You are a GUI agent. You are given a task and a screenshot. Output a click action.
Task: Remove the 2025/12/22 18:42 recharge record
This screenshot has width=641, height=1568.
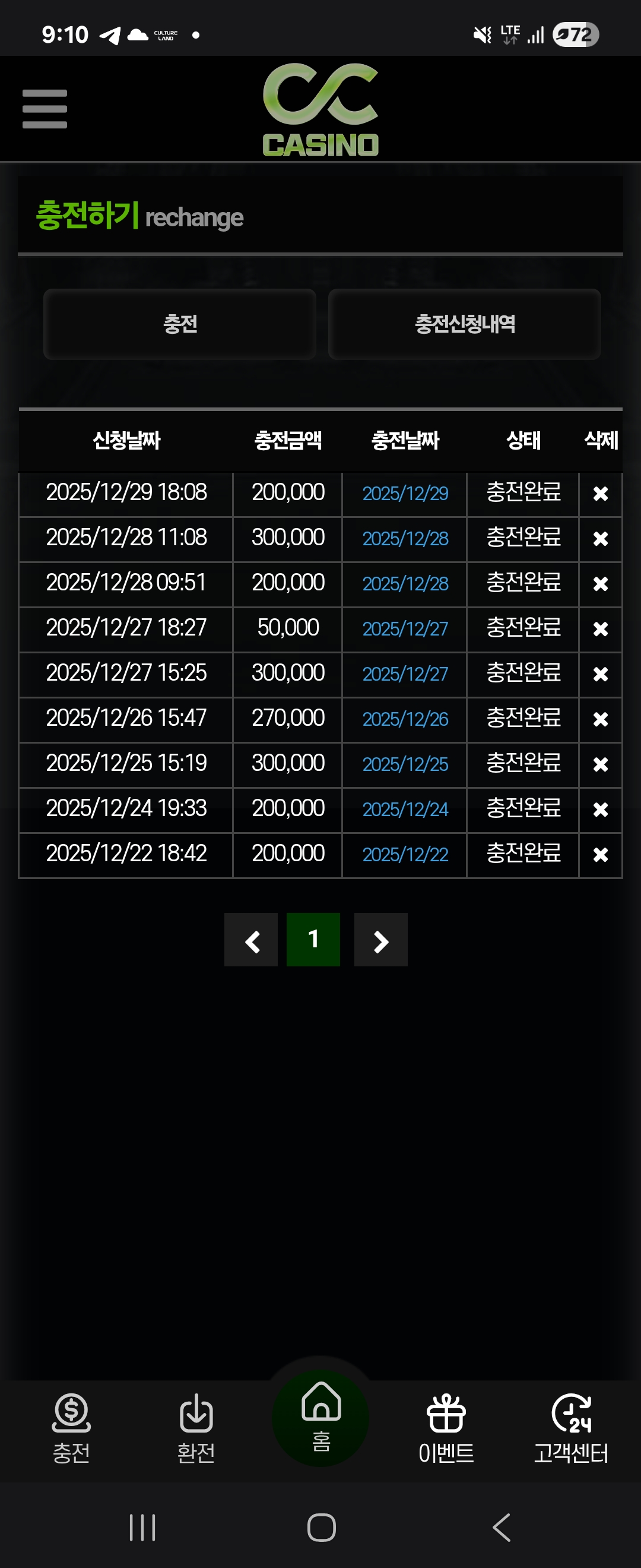[x=600, y=855]
